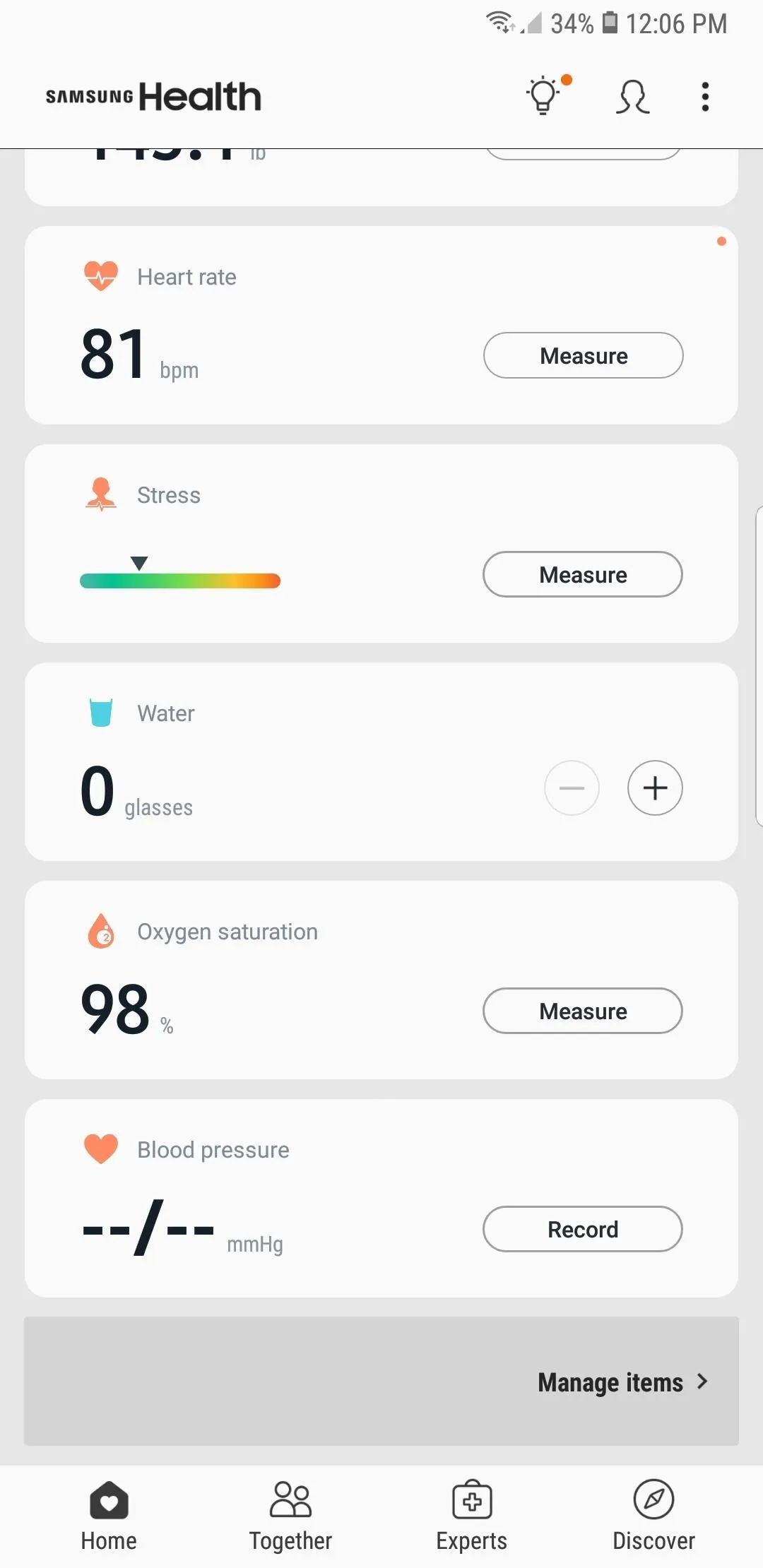
Task: Open the Stress card details
Action: coord(381,543)
